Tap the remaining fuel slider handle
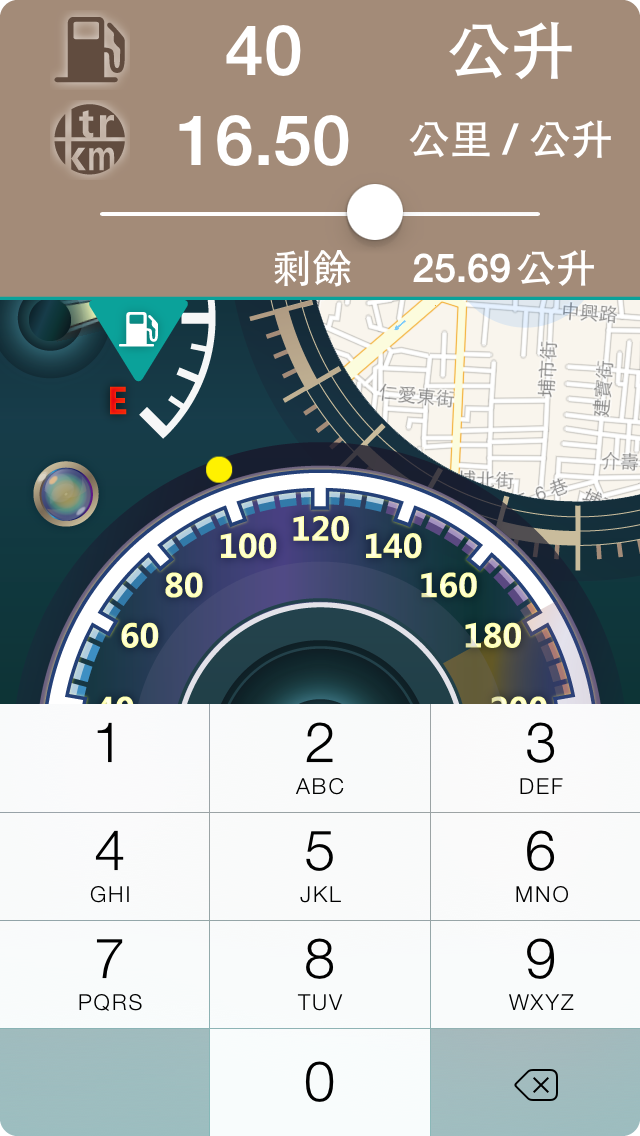The image size is (640, 1136). [375, 212]
